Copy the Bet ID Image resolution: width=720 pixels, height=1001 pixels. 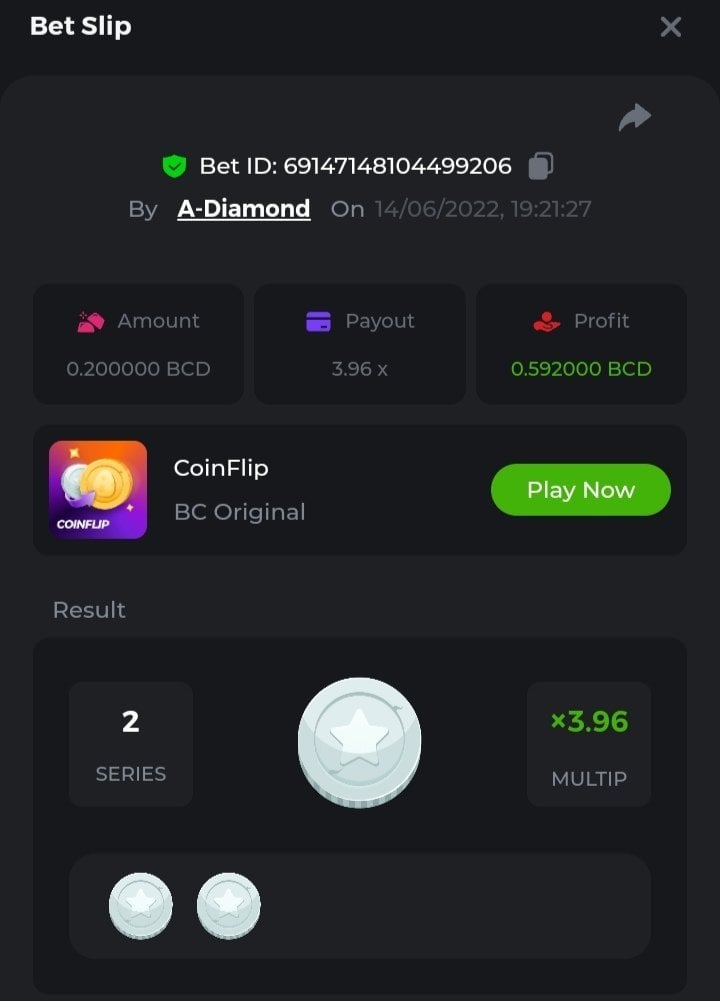point(541,165)
